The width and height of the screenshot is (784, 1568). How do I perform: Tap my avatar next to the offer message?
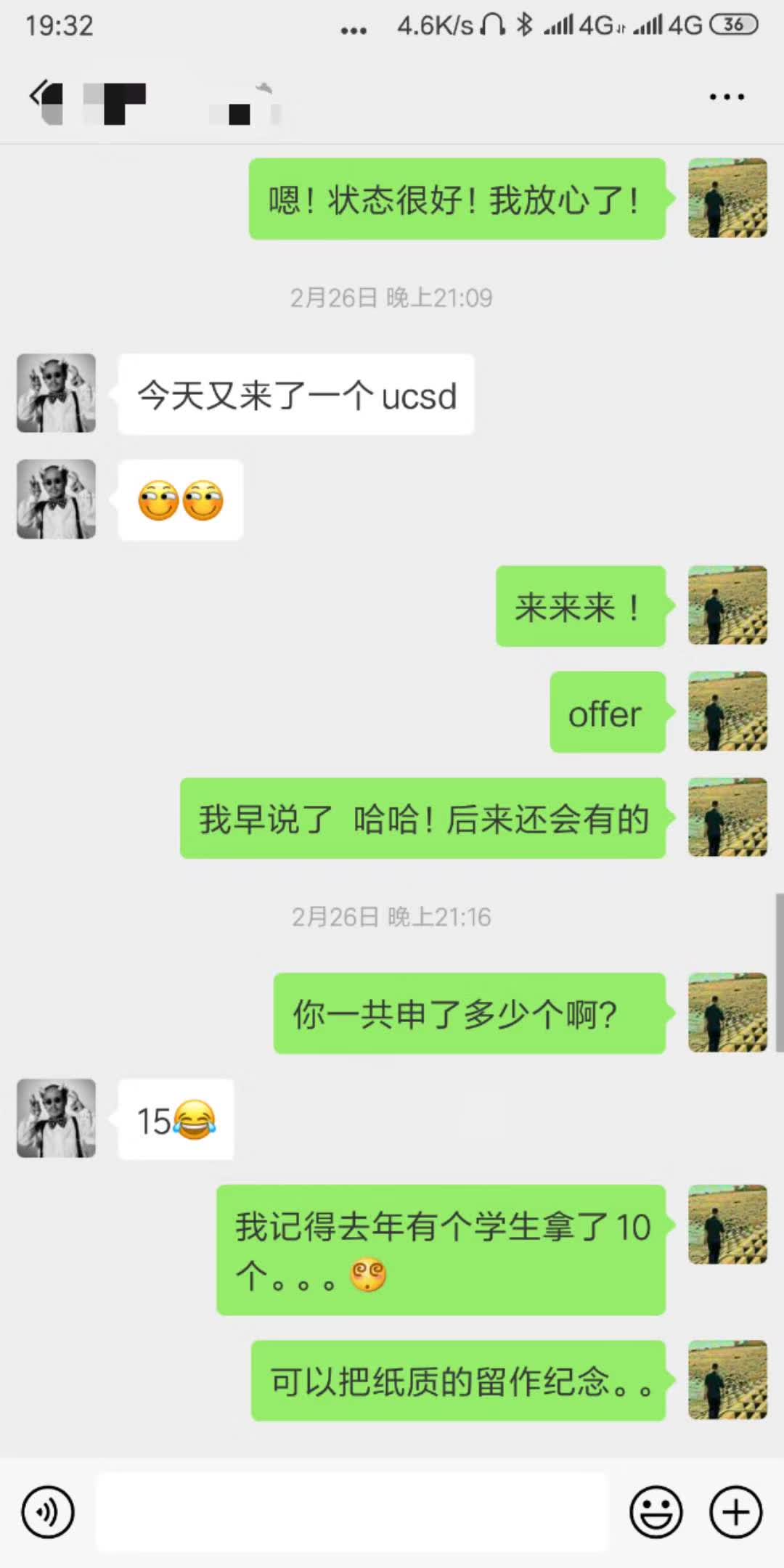727,711
